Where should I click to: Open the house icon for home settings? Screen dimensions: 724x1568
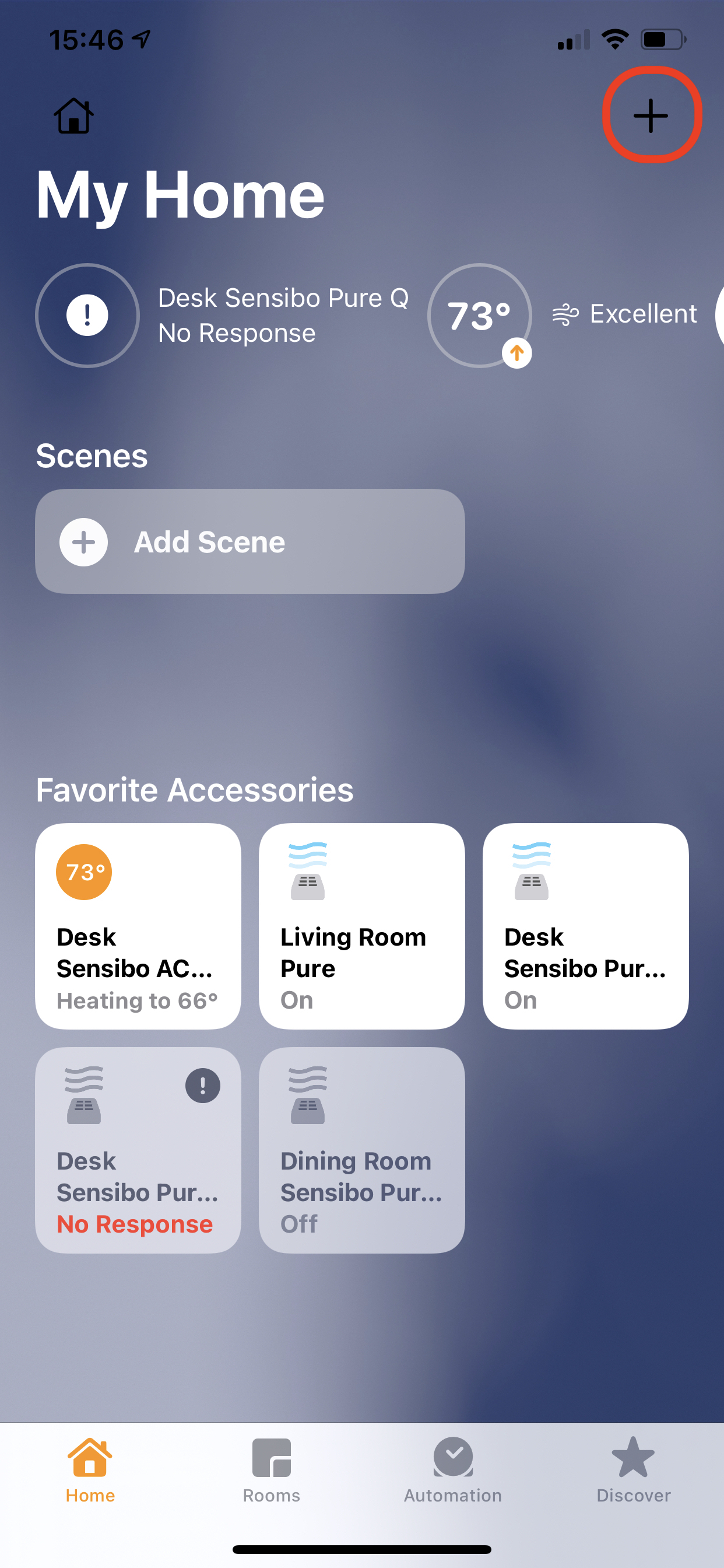click(x=73, y=116)
